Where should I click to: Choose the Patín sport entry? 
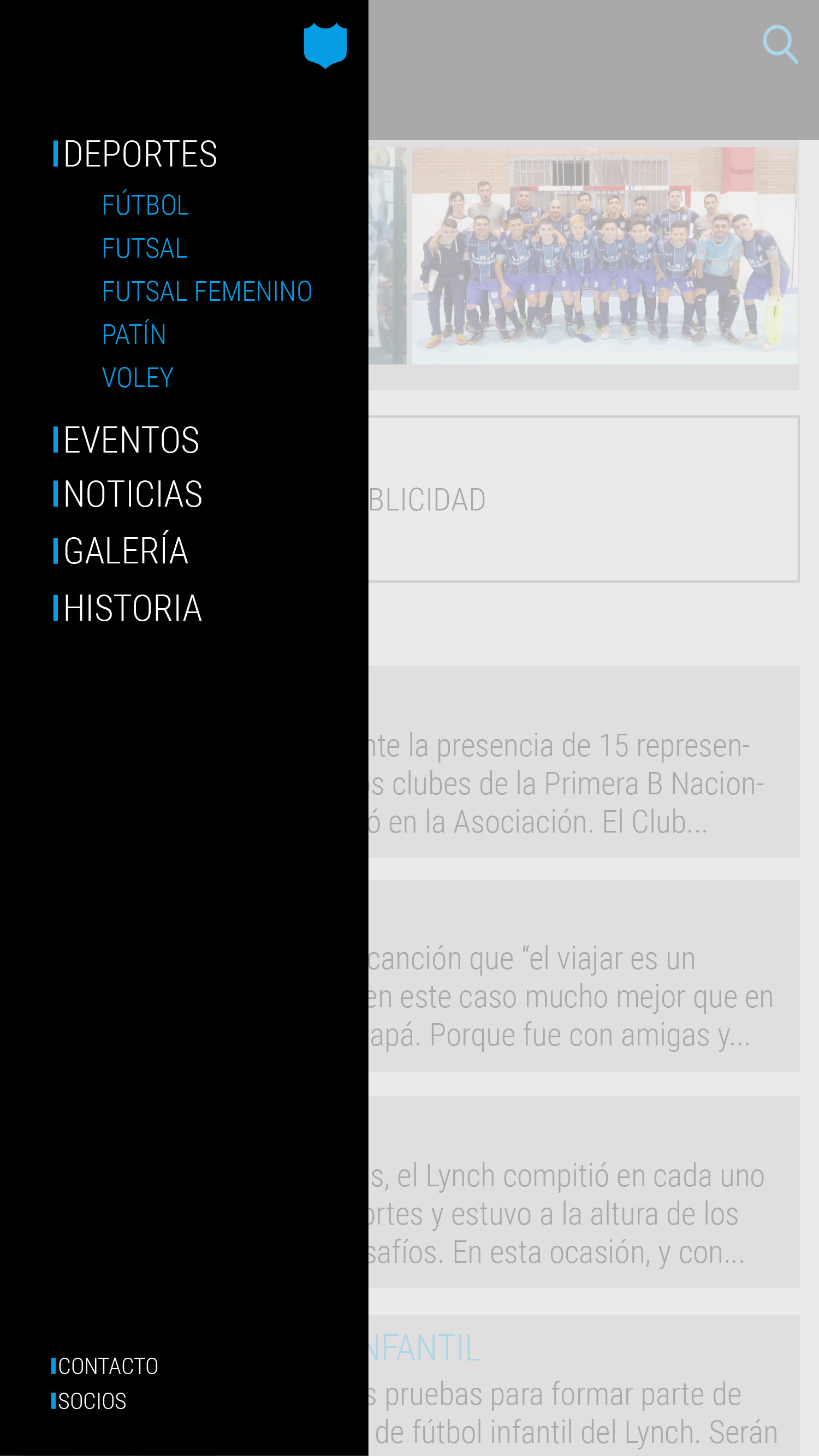[x=134, y=335]
